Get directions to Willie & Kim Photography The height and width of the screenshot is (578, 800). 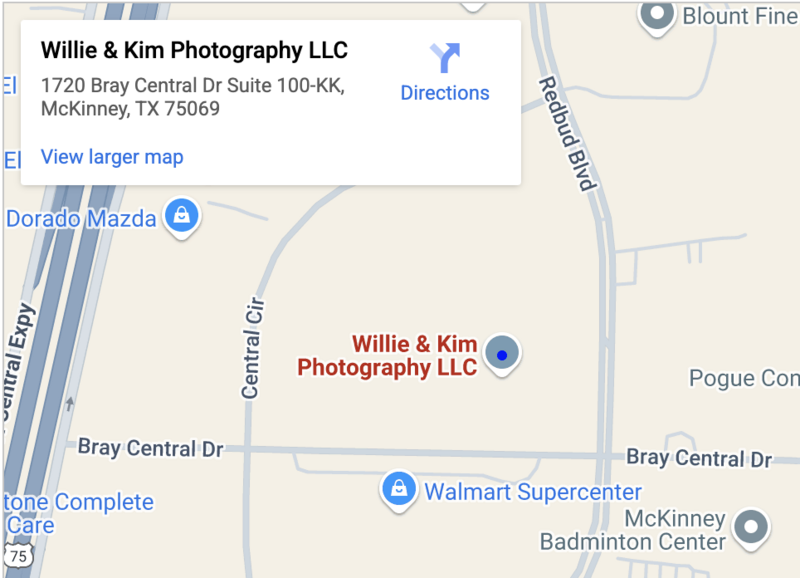pos(444,73)
